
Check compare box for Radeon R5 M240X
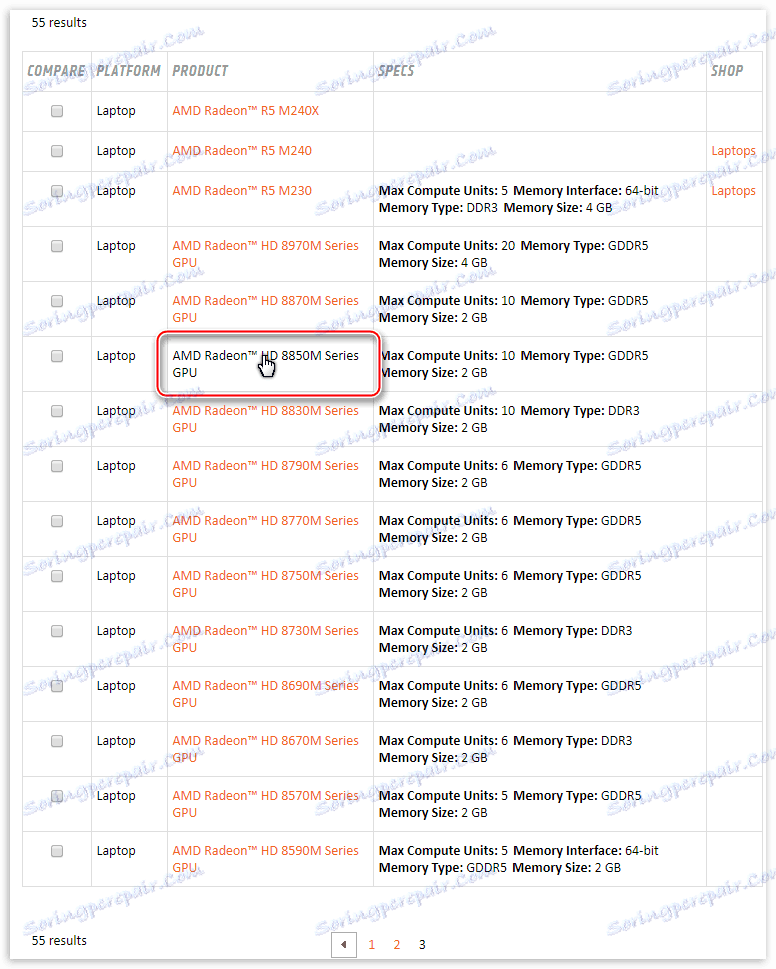57,111
